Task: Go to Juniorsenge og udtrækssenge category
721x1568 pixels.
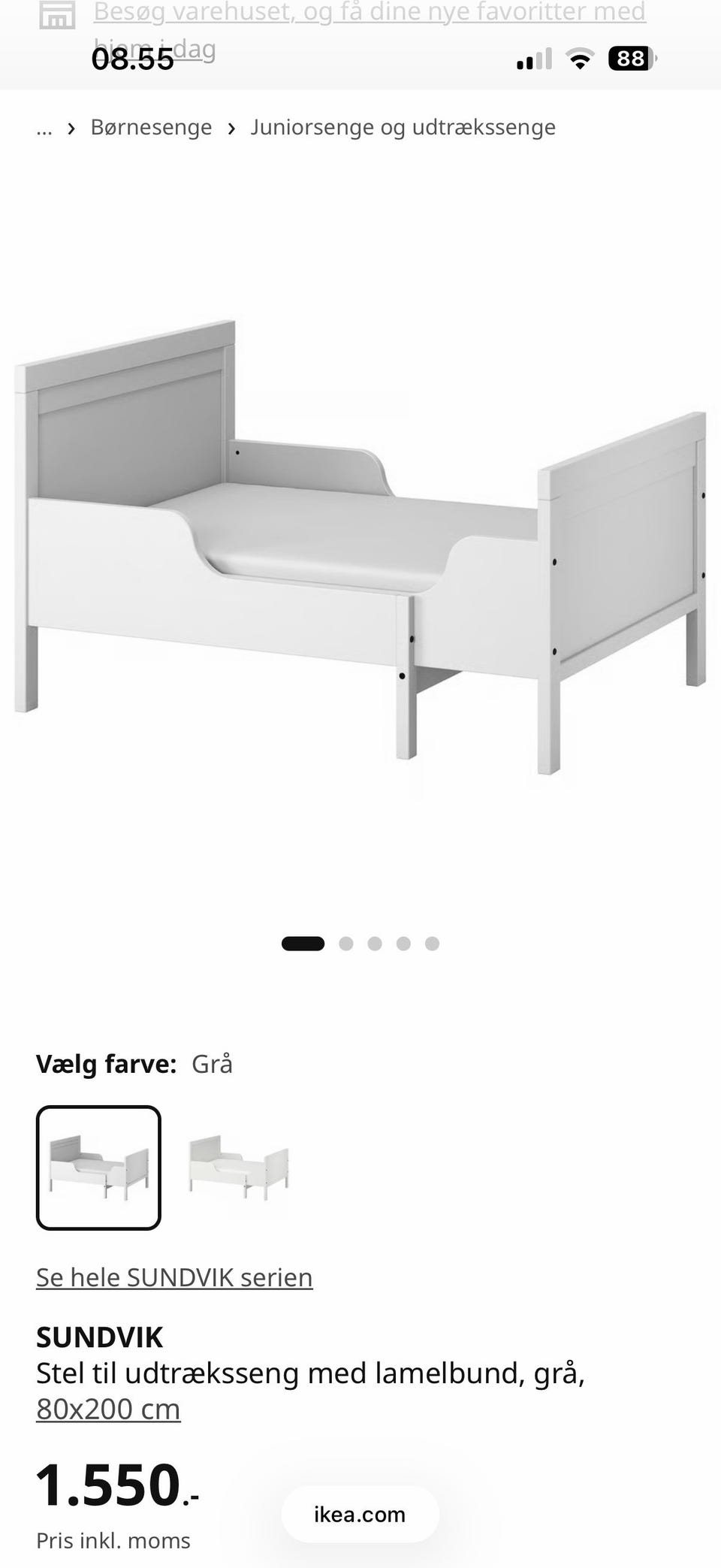Action: [403, 127]
